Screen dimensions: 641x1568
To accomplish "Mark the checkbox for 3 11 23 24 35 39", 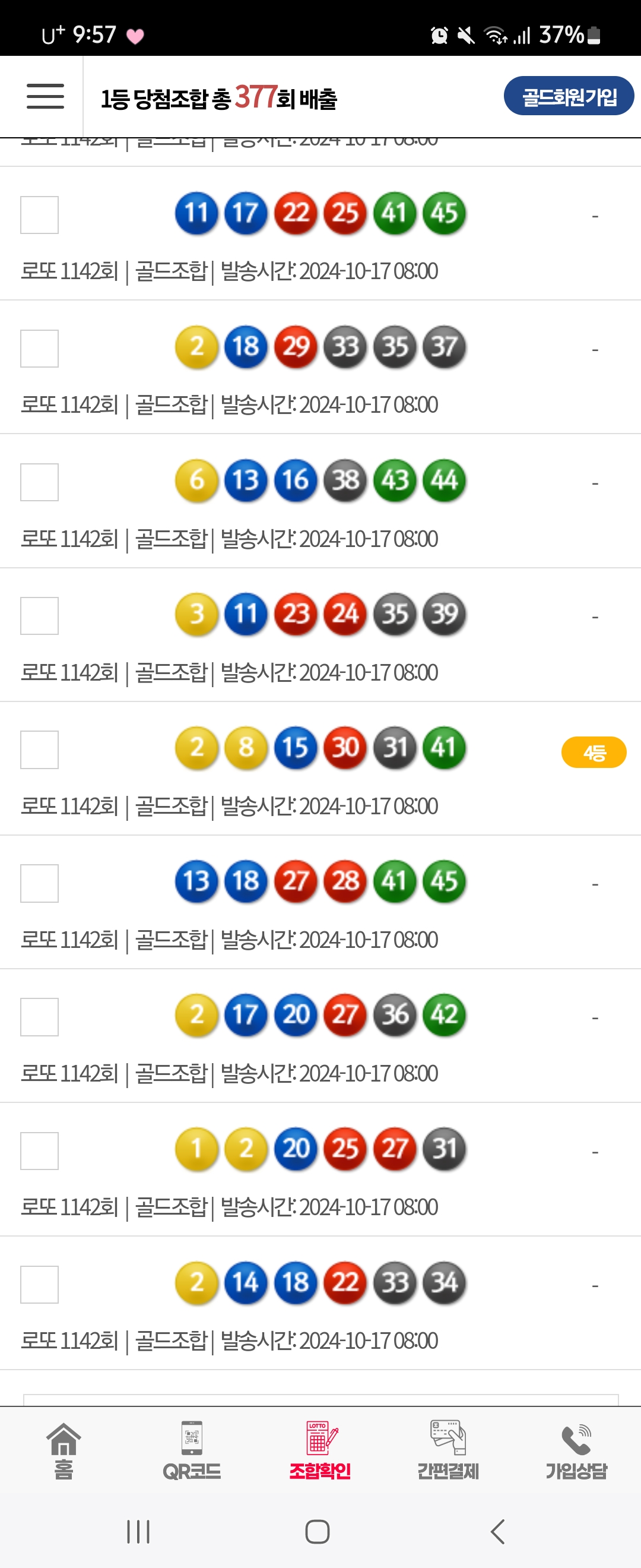I will click(40, 616).
